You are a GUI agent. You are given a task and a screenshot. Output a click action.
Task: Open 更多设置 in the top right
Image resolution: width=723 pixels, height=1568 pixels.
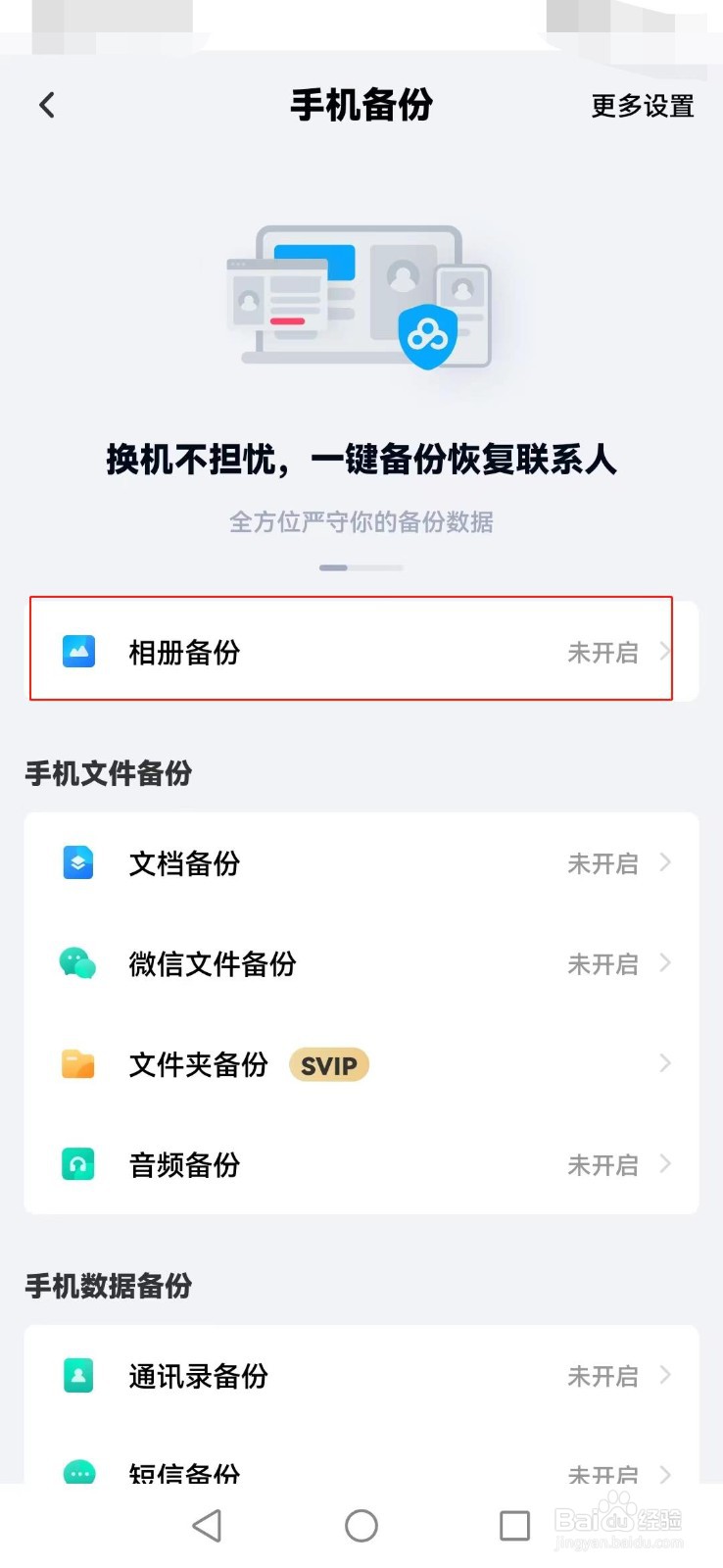[643, 106]
